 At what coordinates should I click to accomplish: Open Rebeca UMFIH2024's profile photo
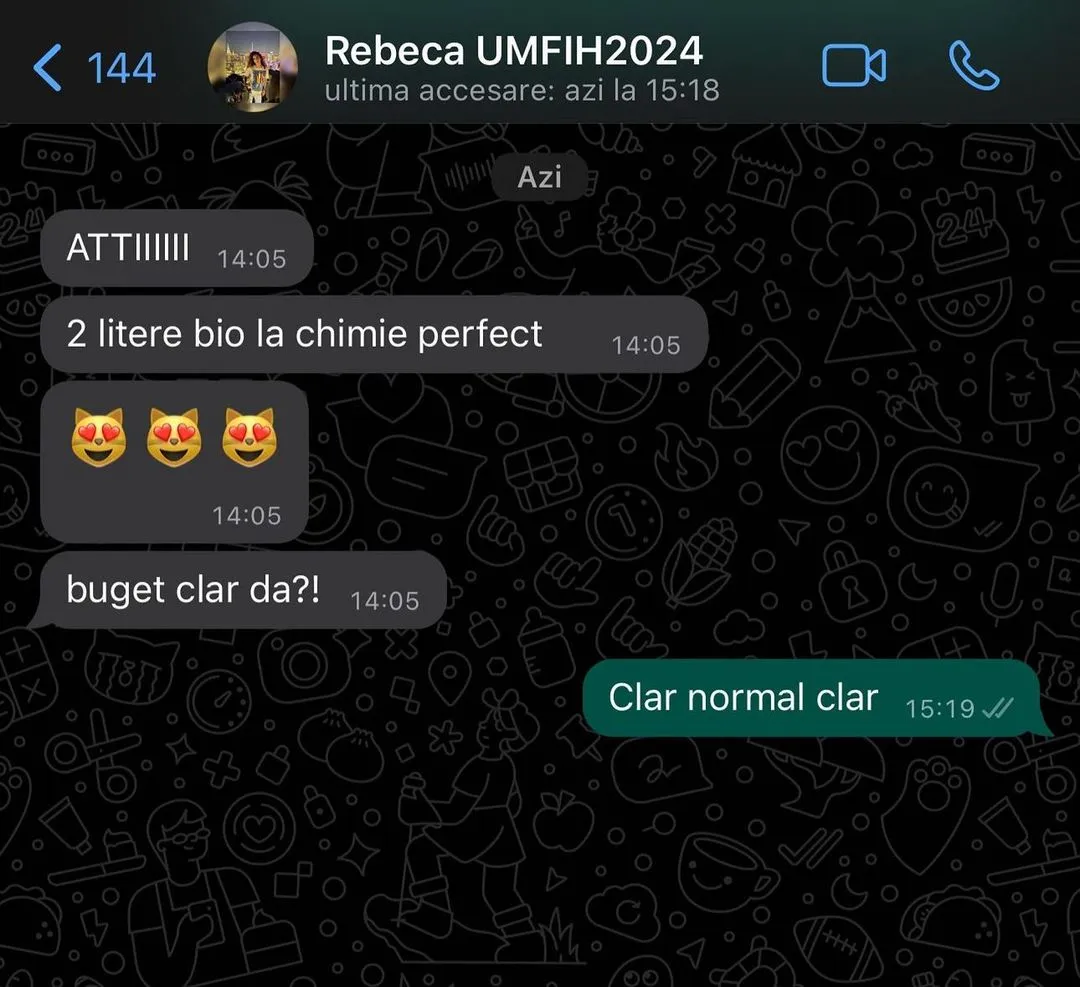(x=252, y=67)
